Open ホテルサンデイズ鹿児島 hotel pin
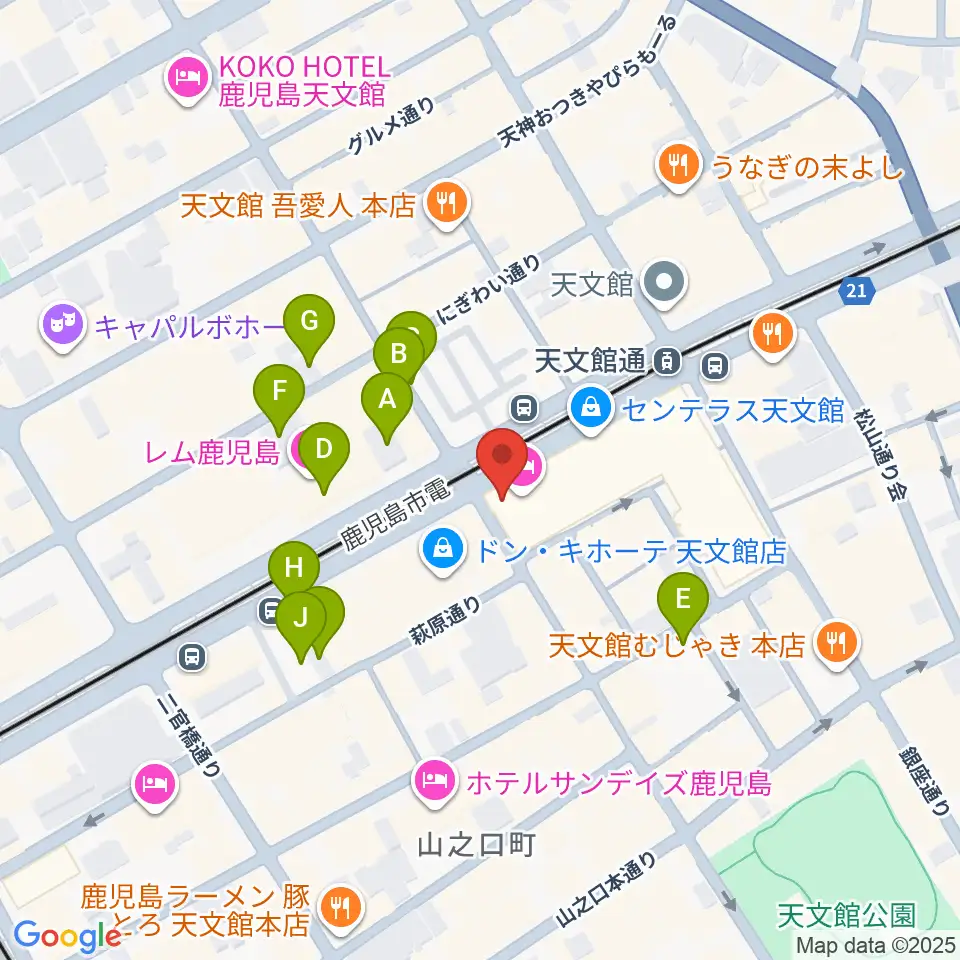 tap(434, 783)
